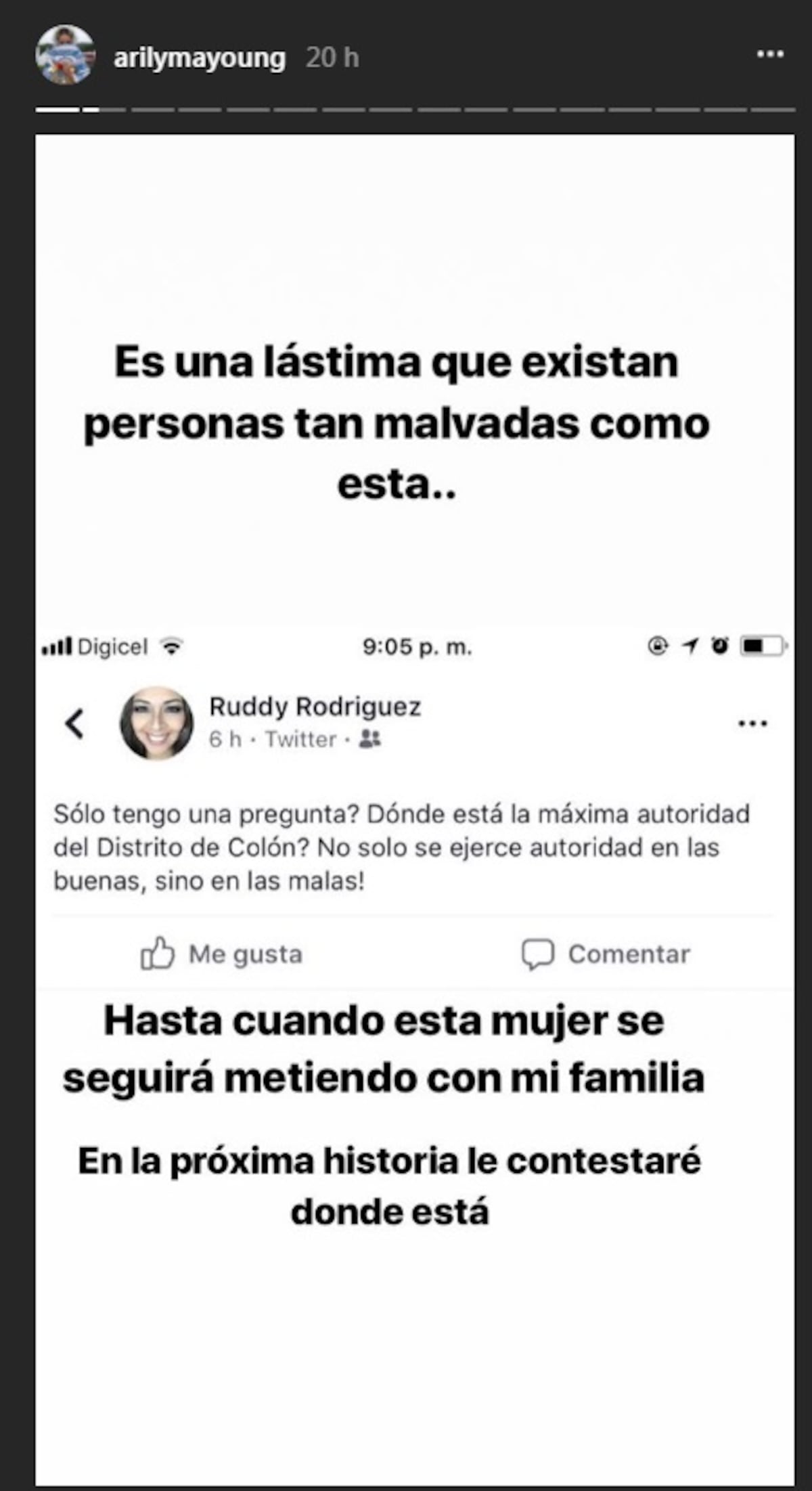Open Ruddy Rodriguez's profile name link

pyautogui.click(x=315, y=708)
